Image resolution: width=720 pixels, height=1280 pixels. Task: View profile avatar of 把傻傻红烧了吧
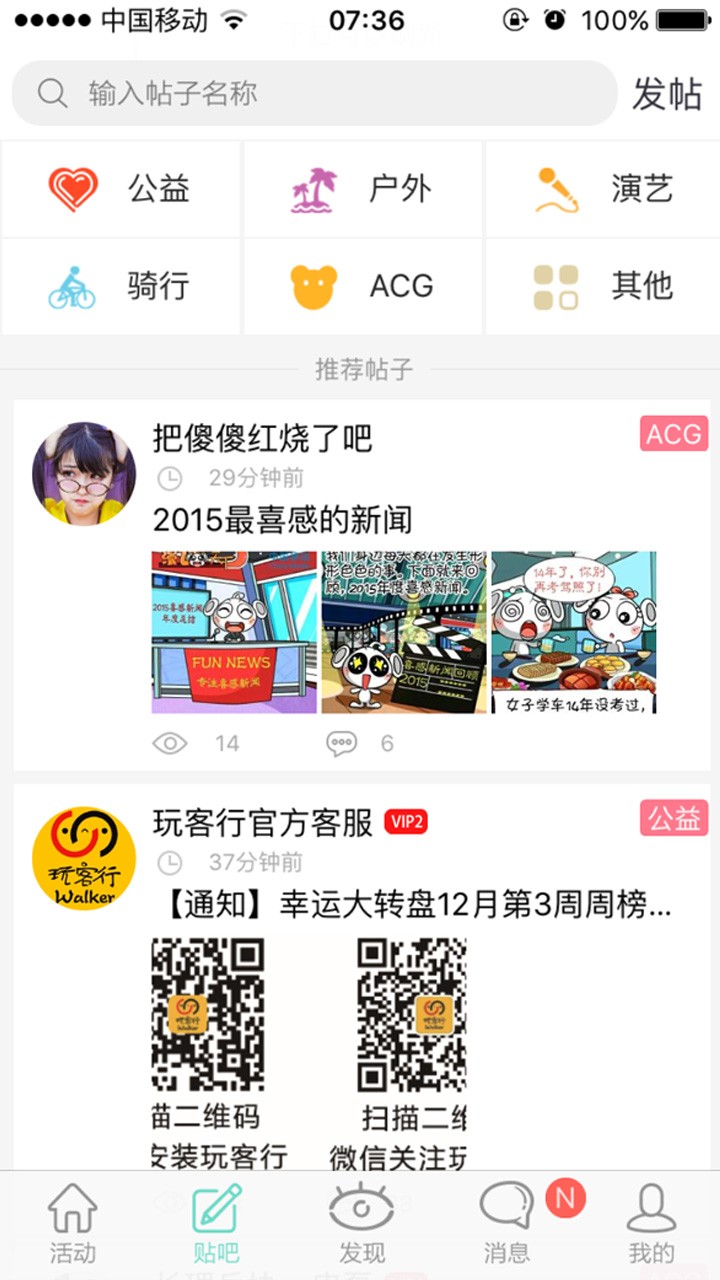pos(84,474)
